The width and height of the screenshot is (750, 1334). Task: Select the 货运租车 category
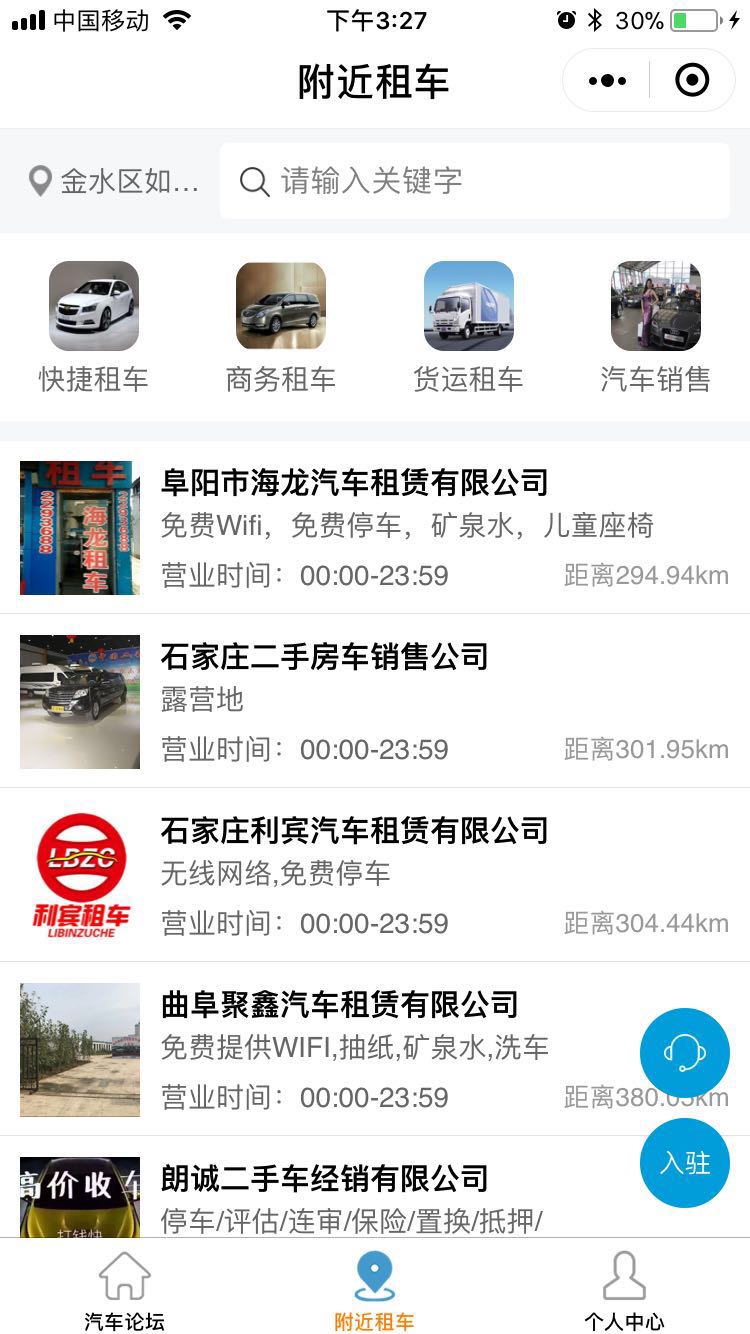point(468,327)
